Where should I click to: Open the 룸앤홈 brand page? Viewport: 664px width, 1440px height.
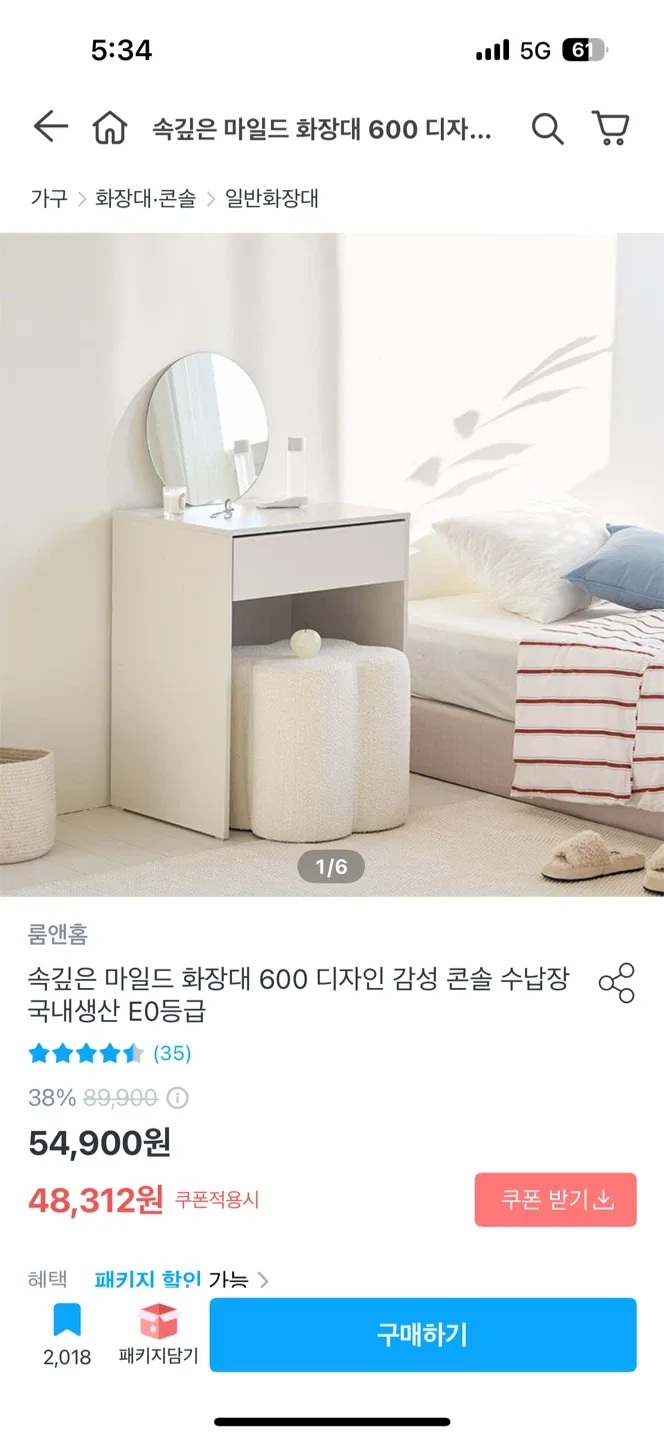tap(58, 934)
